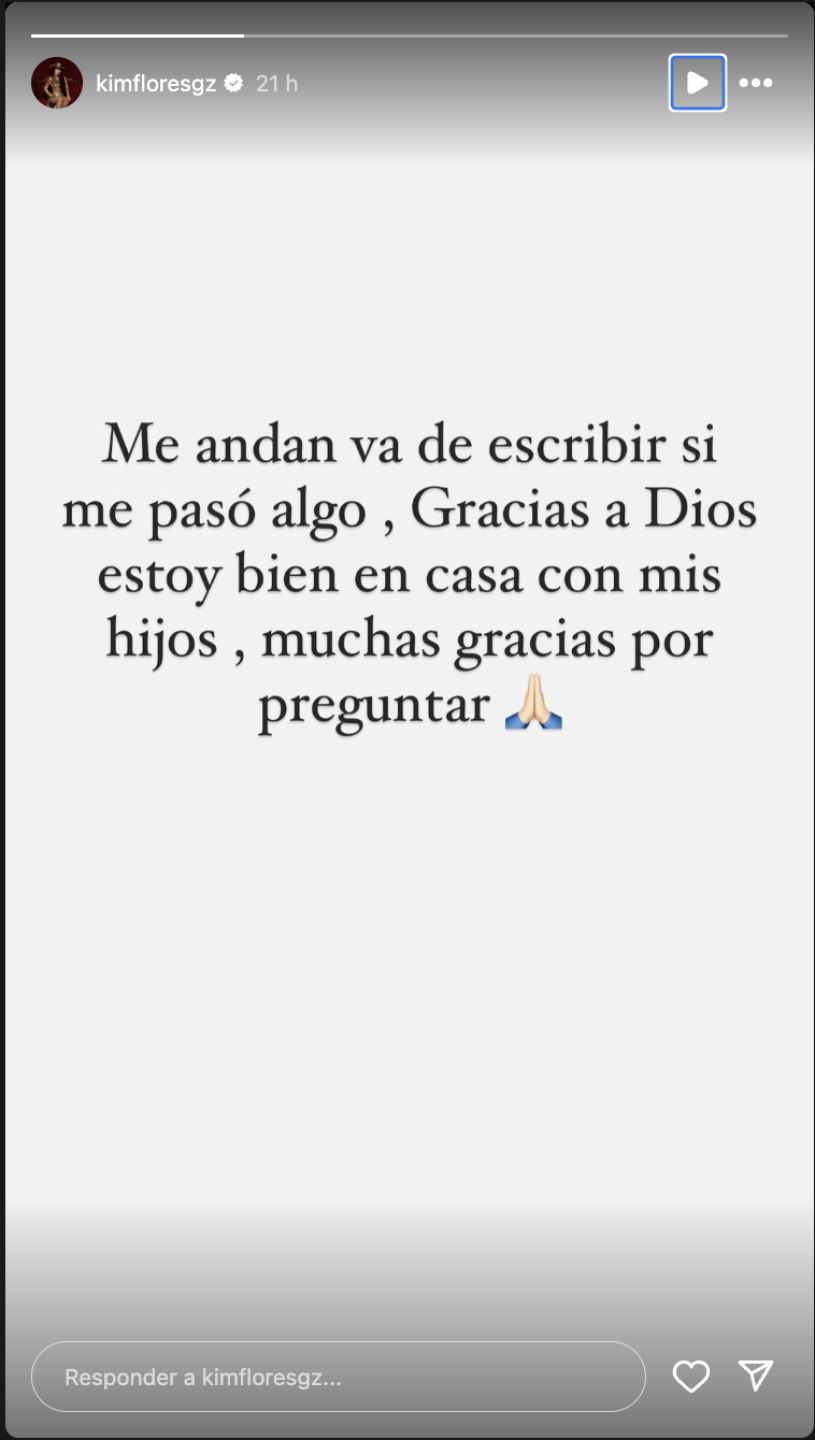The image size is (815, 1440).
Task: Open kimfloresgz profile picture
Action: pos(57,83)
